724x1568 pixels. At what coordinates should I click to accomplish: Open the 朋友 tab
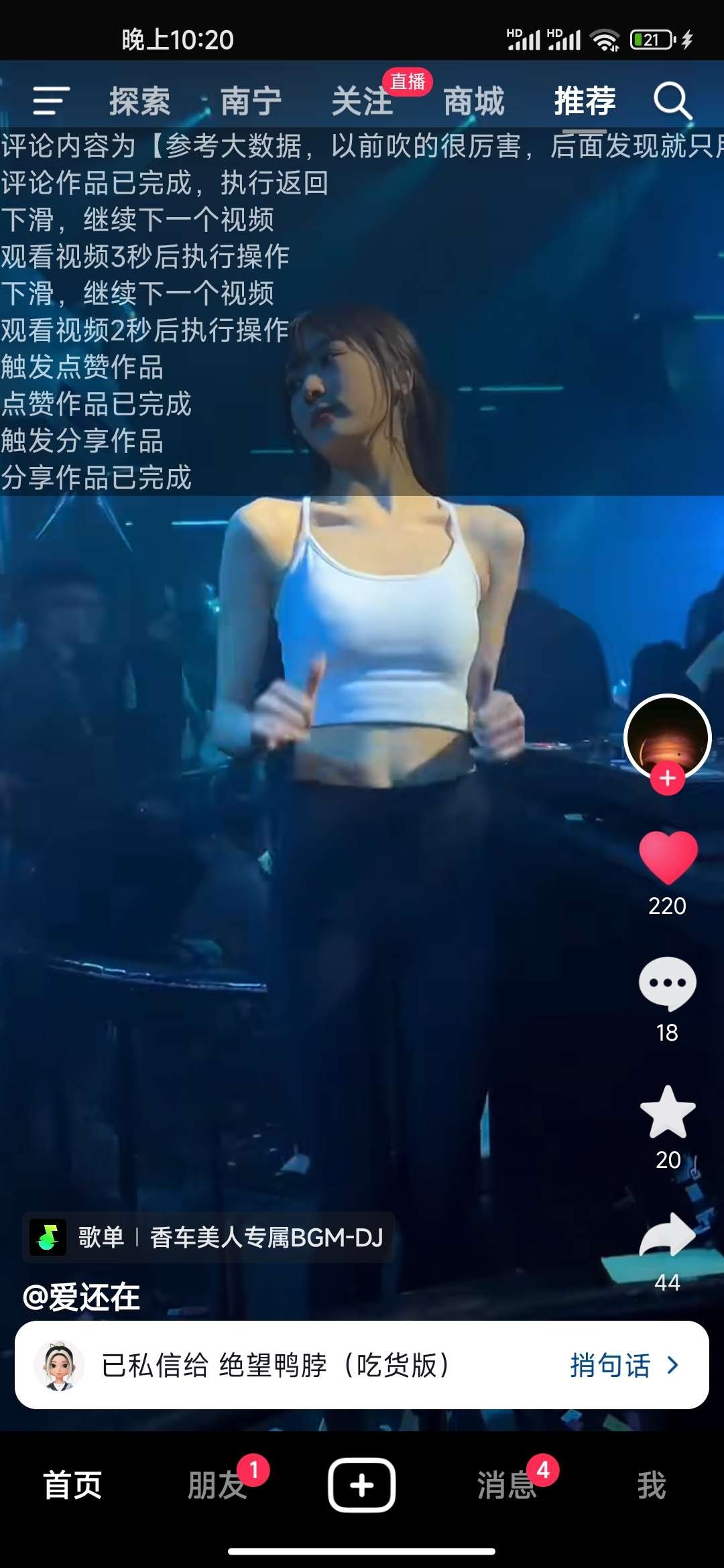click(217, 1485)
